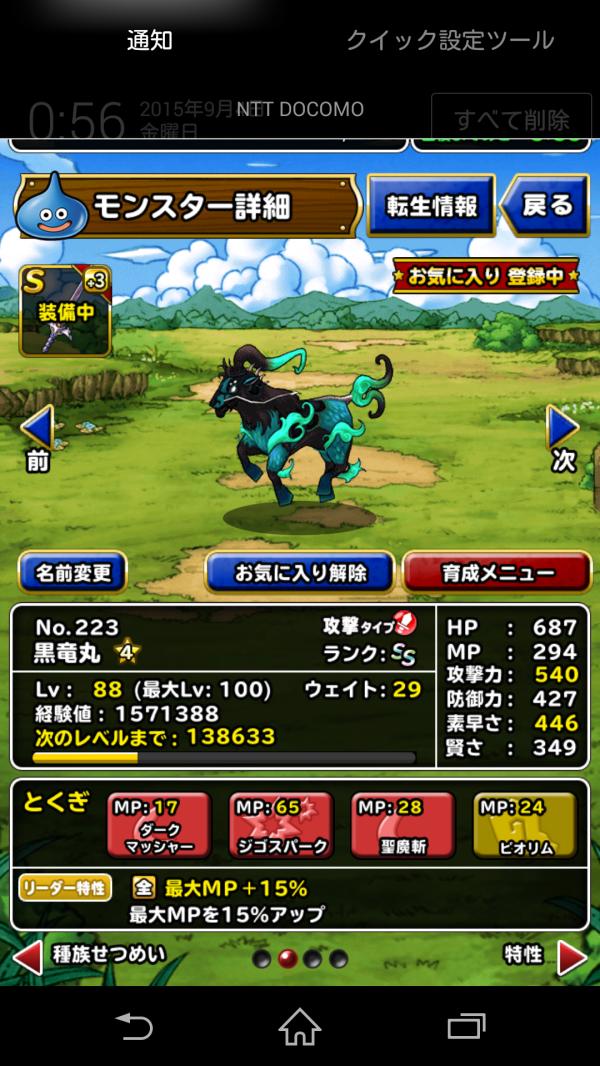The height and width of the screenshot is (1066, 600).
Task: Tap すべて削除 to clear all notifications
Action: point(511,121)
